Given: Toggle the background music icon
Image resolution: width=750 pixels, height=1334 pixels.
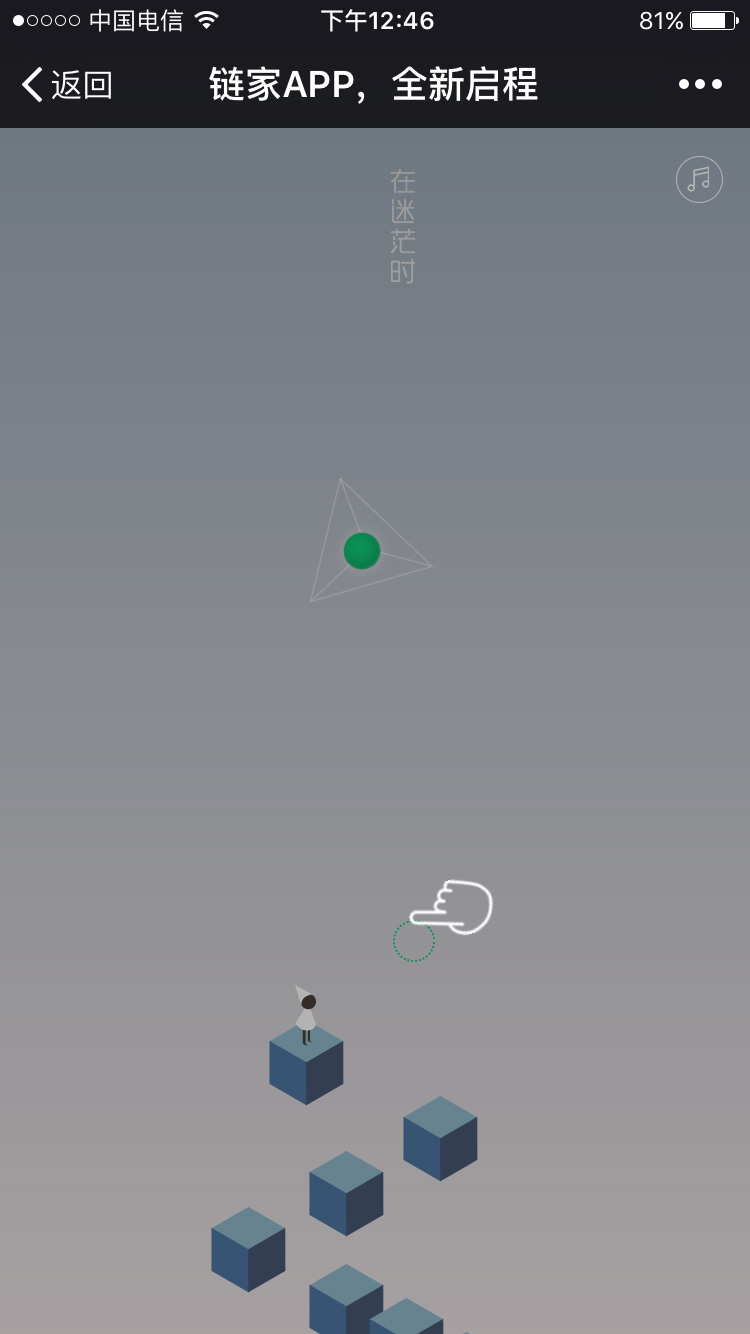Looking at the screenshot, I should coord(699,180).
